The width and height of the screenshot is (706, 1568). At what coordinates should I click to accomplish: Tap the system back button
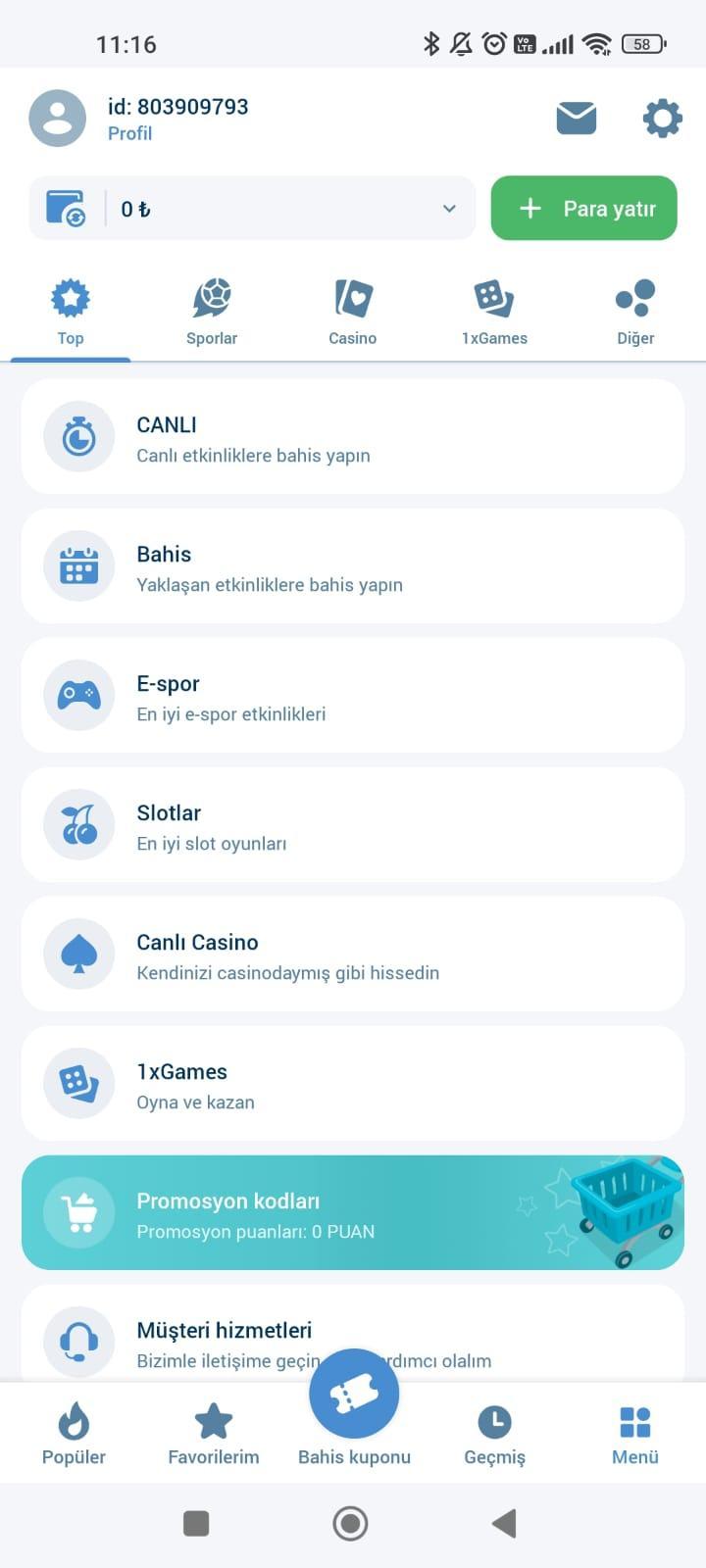(x=504, y=1524)
